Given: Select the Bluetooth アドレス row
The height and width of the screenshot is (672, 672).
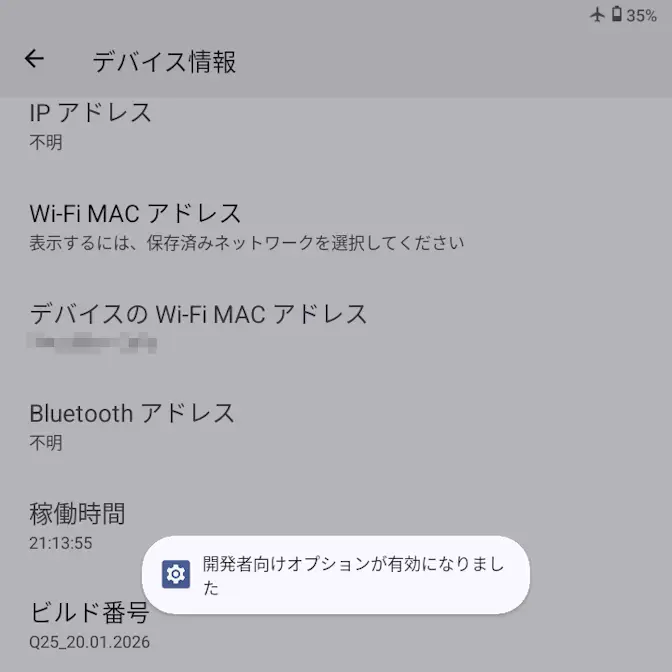Looking at the screenshot, I should (x=133, y=426).
